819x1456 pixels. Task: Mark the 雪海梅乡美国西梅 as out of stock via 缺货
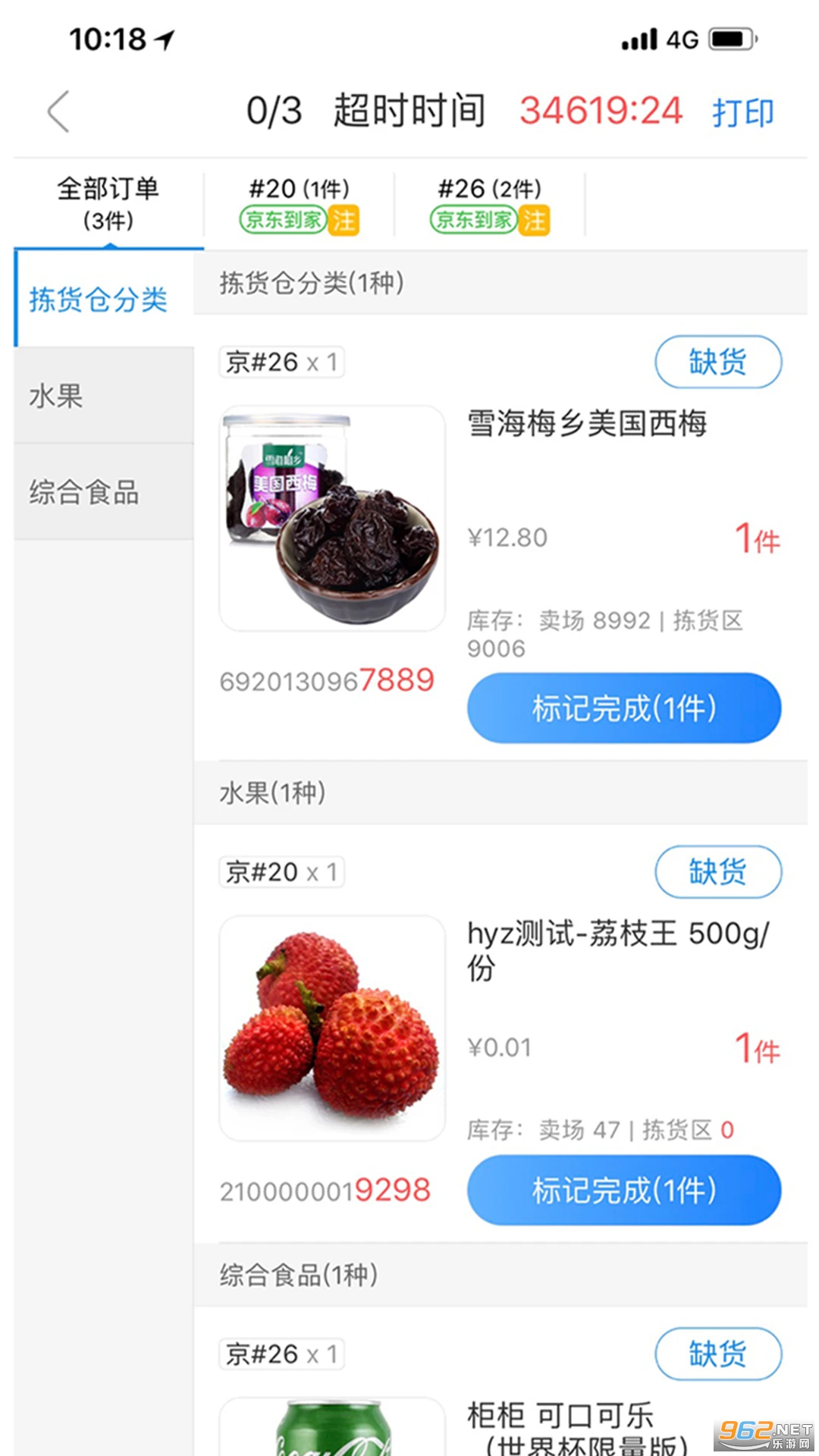(x=717, y=362)
